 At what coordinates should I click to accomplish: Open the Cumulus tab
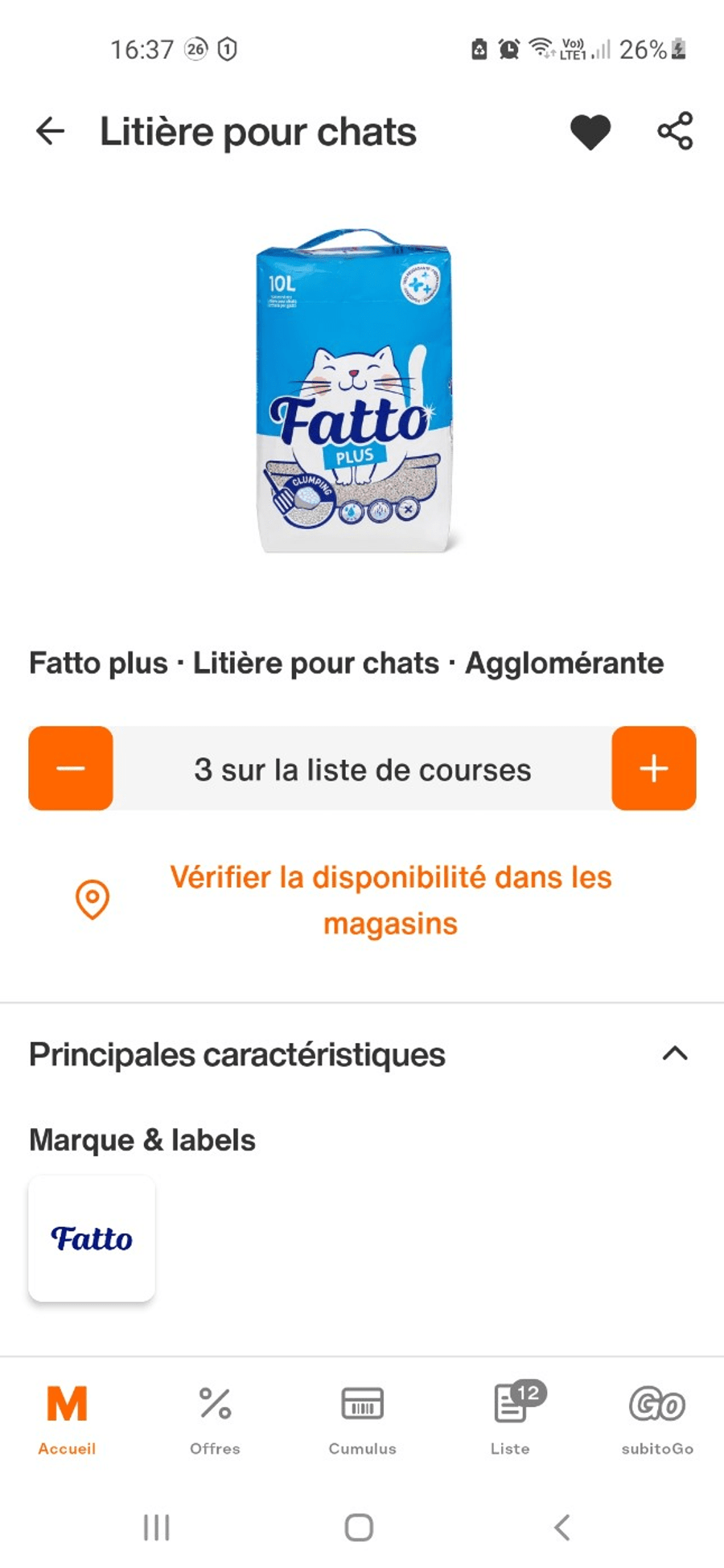(362, 1419)
